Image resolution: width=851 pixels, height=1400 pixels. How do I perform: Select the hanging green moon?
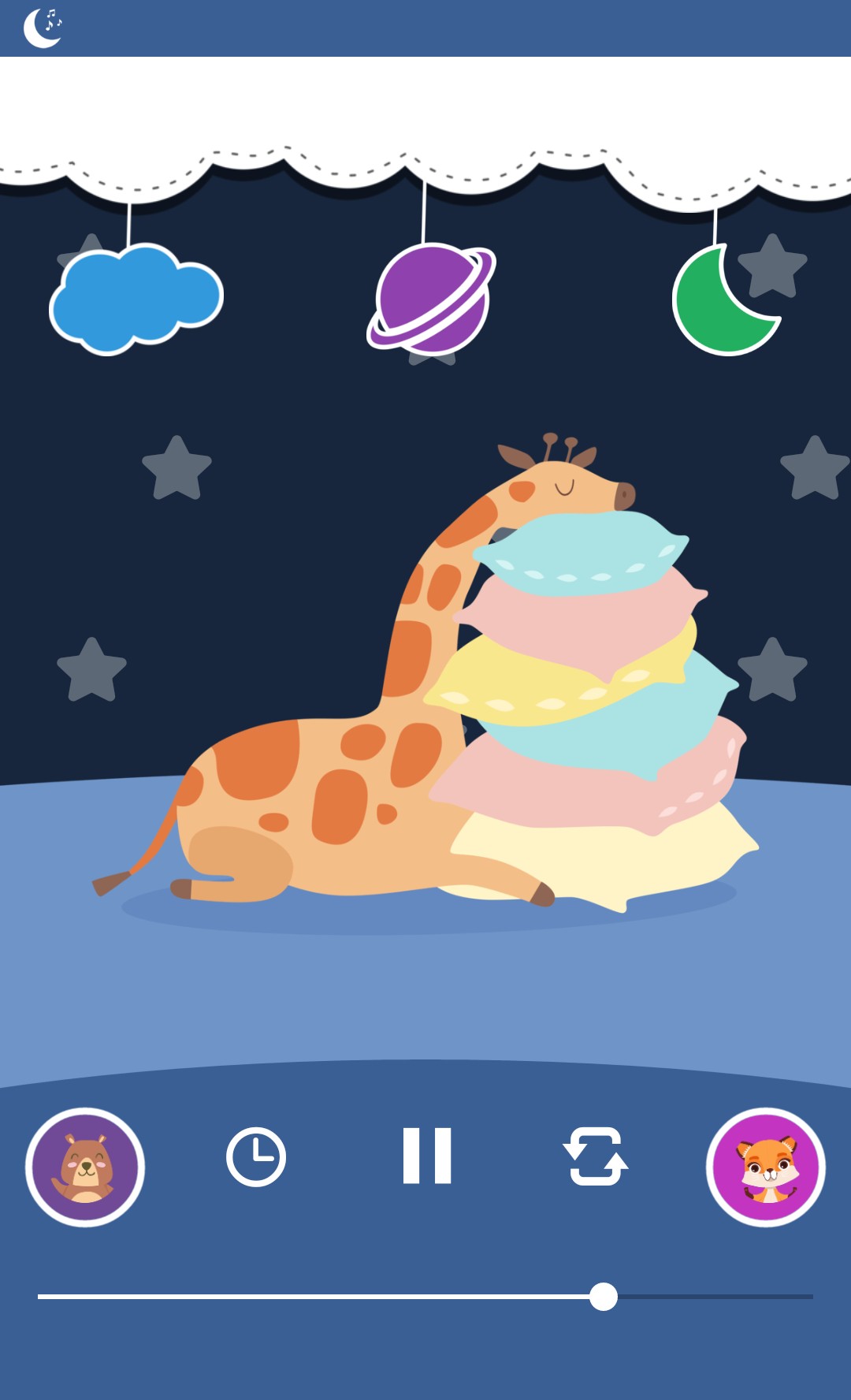[719, 303]
